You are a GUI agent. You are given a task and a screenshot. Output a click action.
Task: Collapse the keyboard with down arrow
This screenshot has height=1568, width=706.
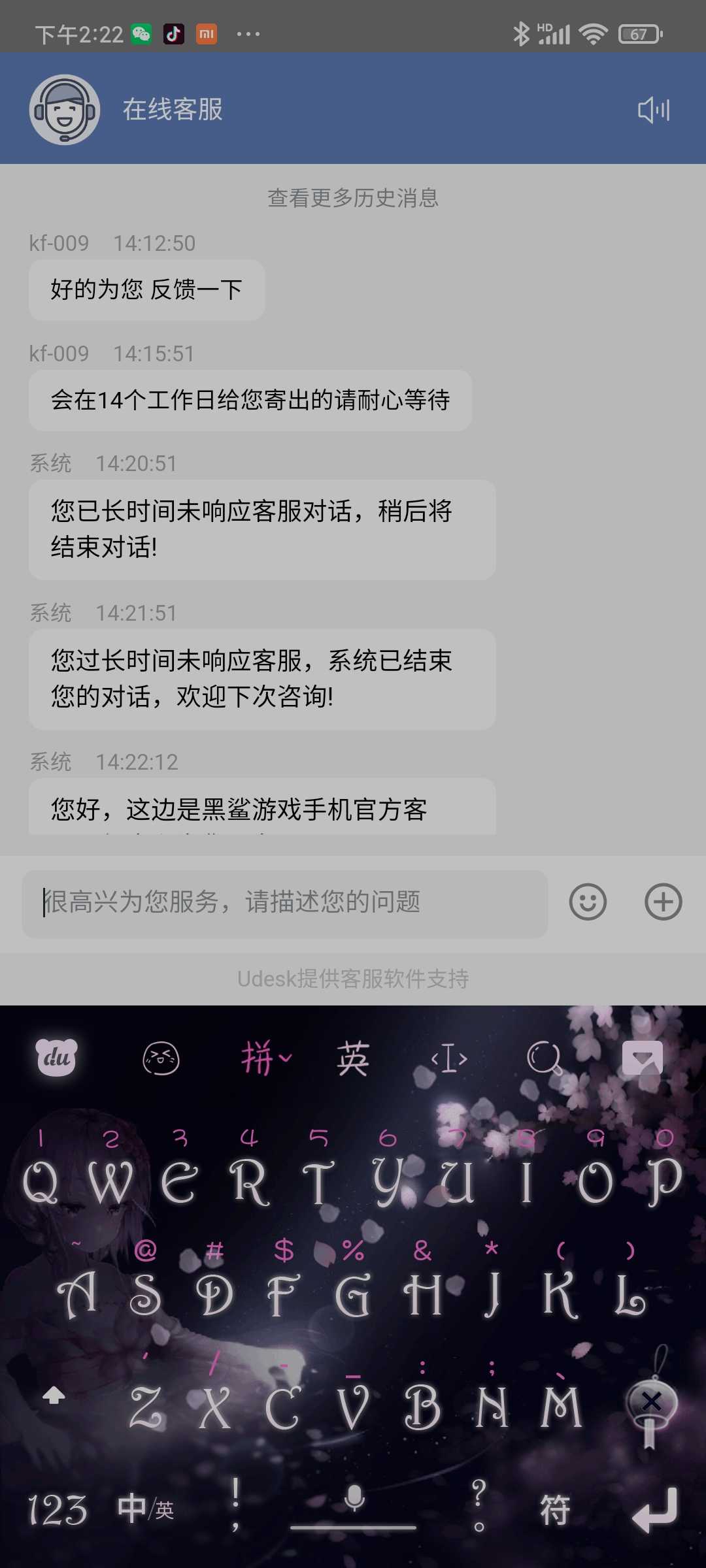tap(643, 1058)
